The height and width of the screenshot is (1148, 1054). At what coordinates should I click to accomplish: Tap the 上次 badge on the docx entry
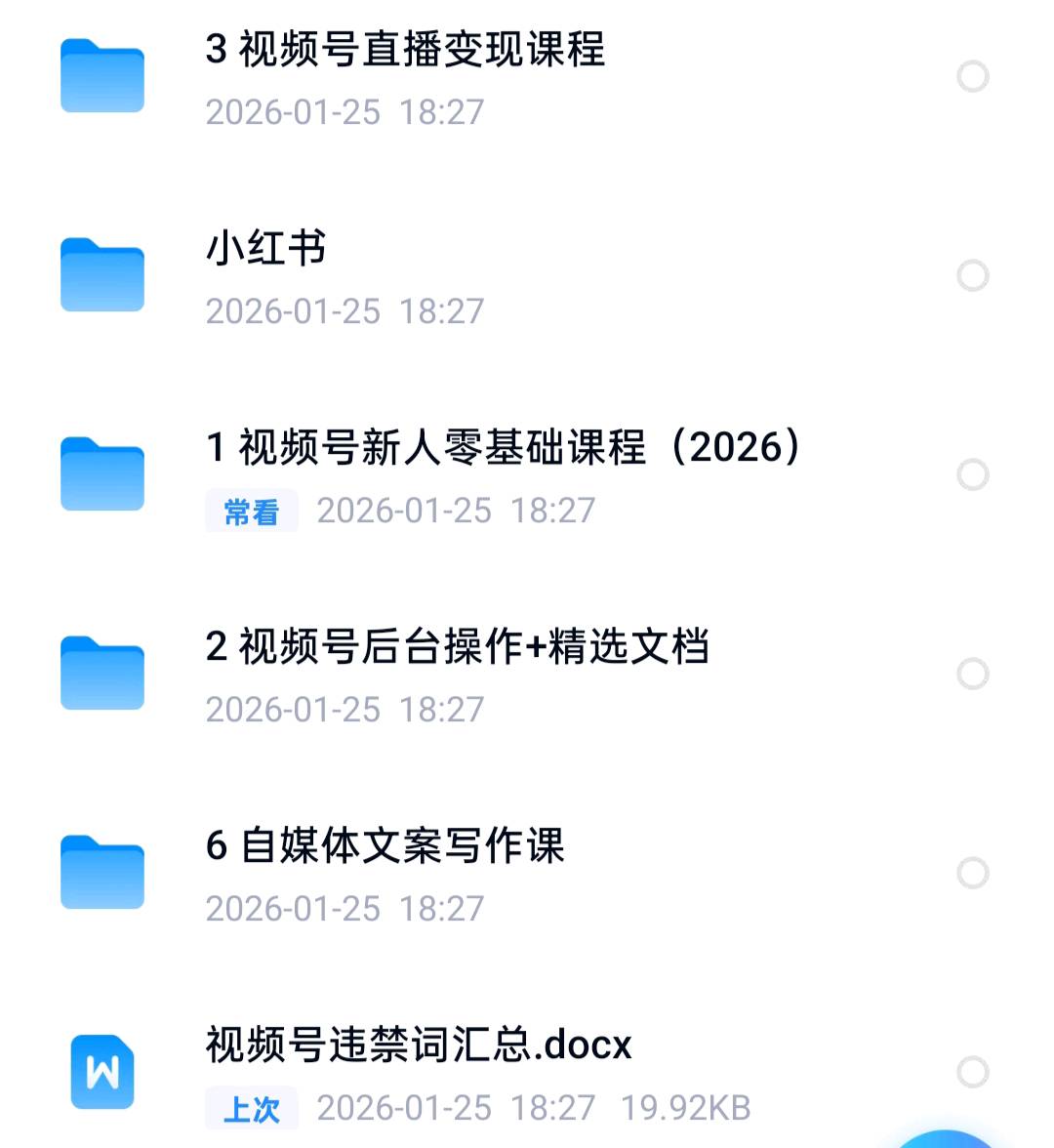(251, 1108)
